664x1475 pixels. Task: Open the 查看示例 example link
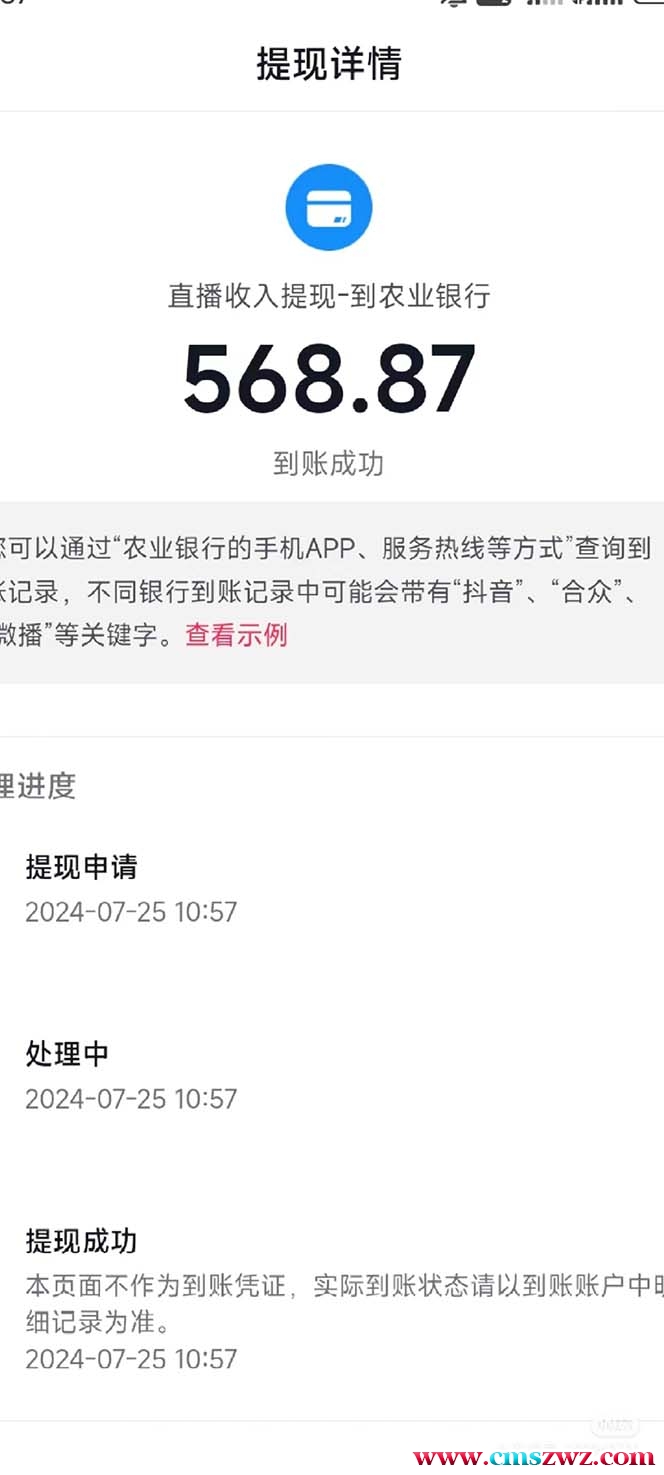click(237, 635)
